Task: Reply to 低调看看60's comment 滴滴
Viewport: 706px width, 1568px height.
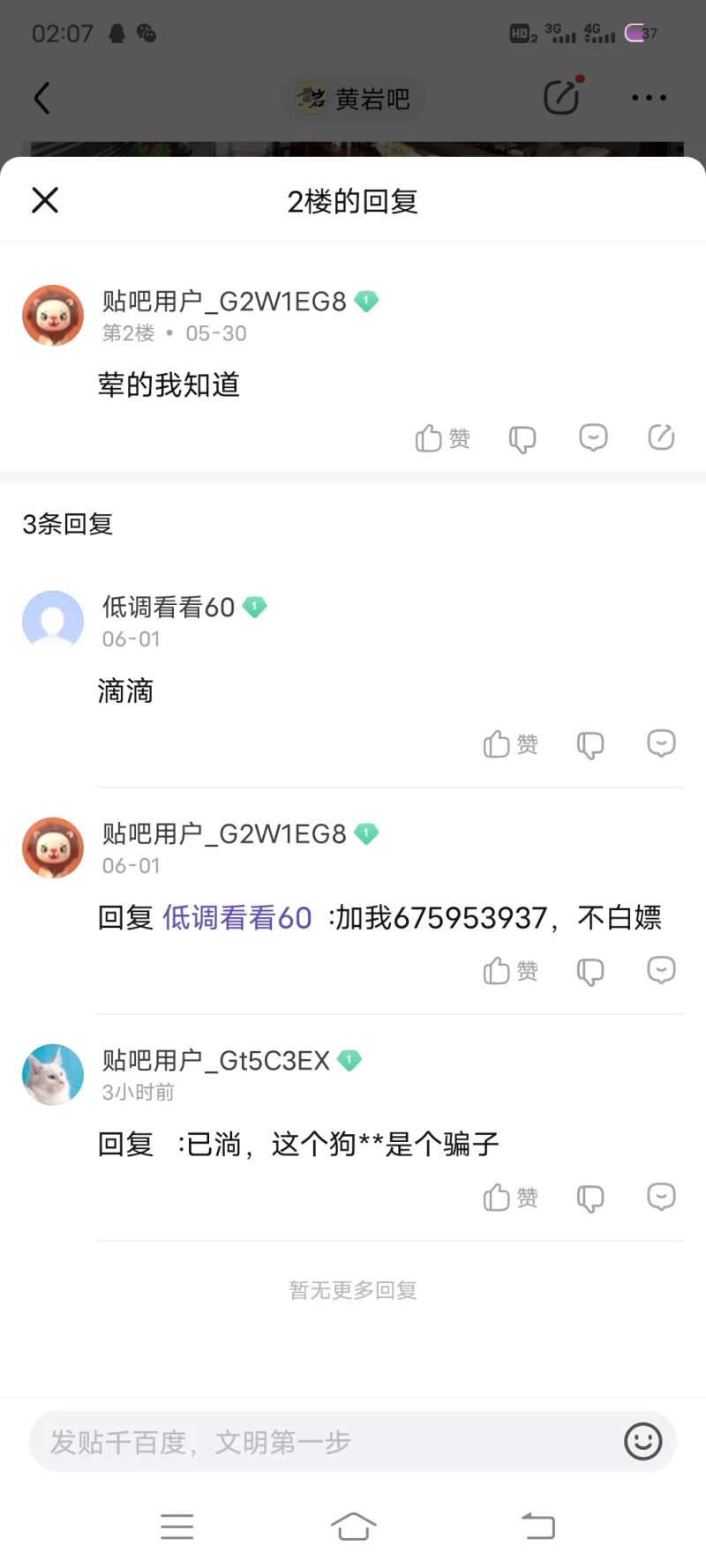Action: 661,743
